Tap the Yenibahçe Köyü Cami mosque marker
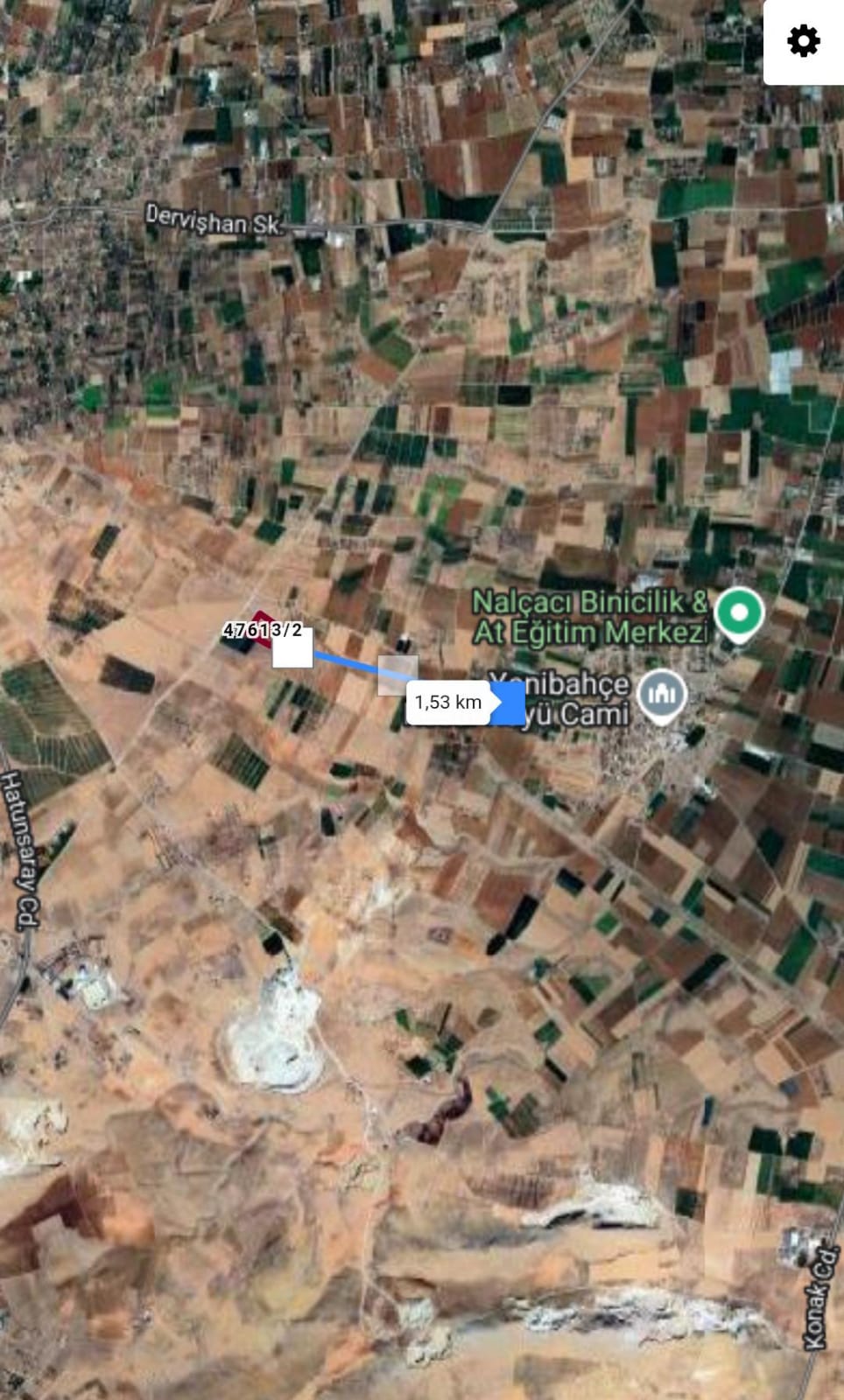The image size is (844, 1400). (x=662, y=696)
